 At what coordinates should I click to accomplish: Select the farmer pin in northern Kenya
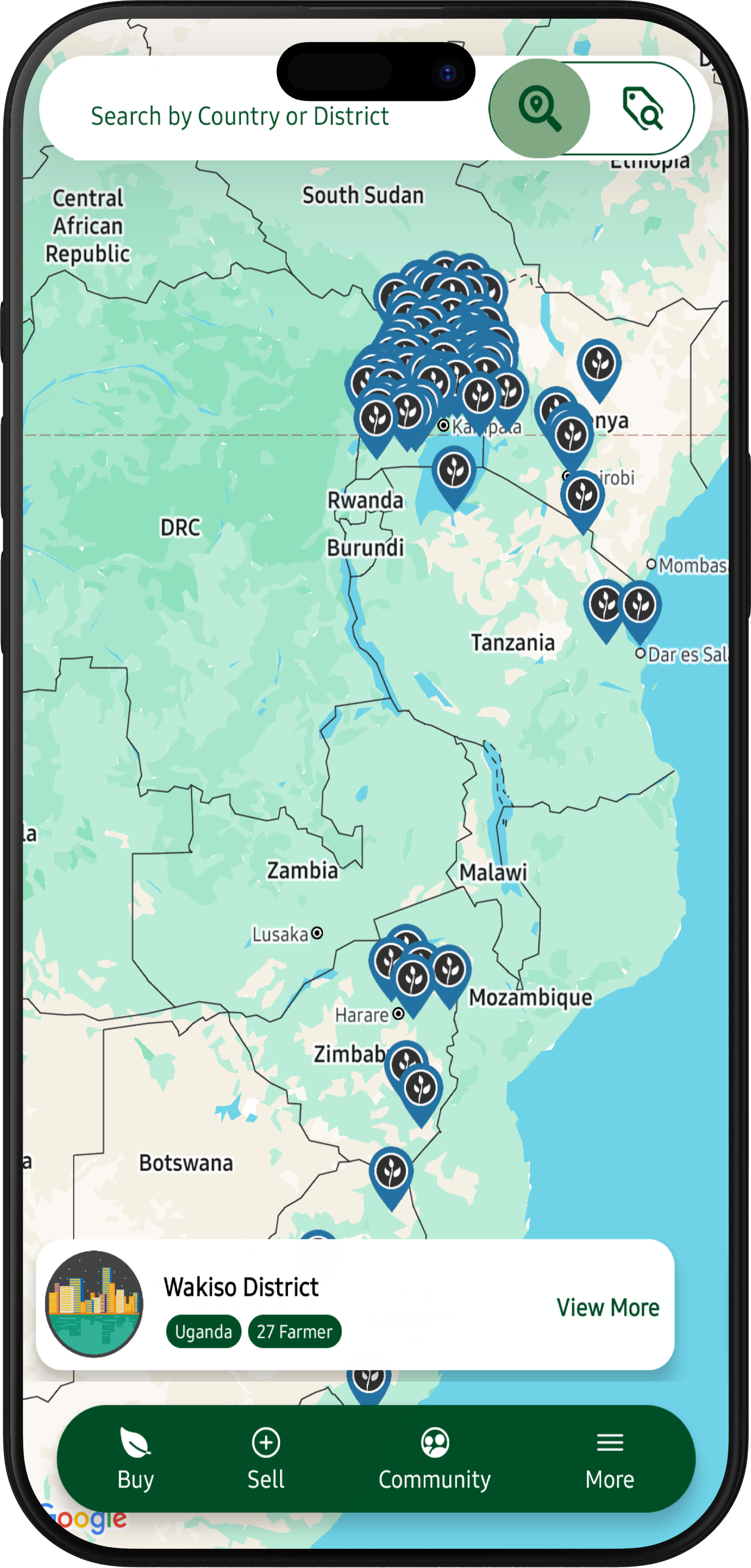click(x=599, y=365)
